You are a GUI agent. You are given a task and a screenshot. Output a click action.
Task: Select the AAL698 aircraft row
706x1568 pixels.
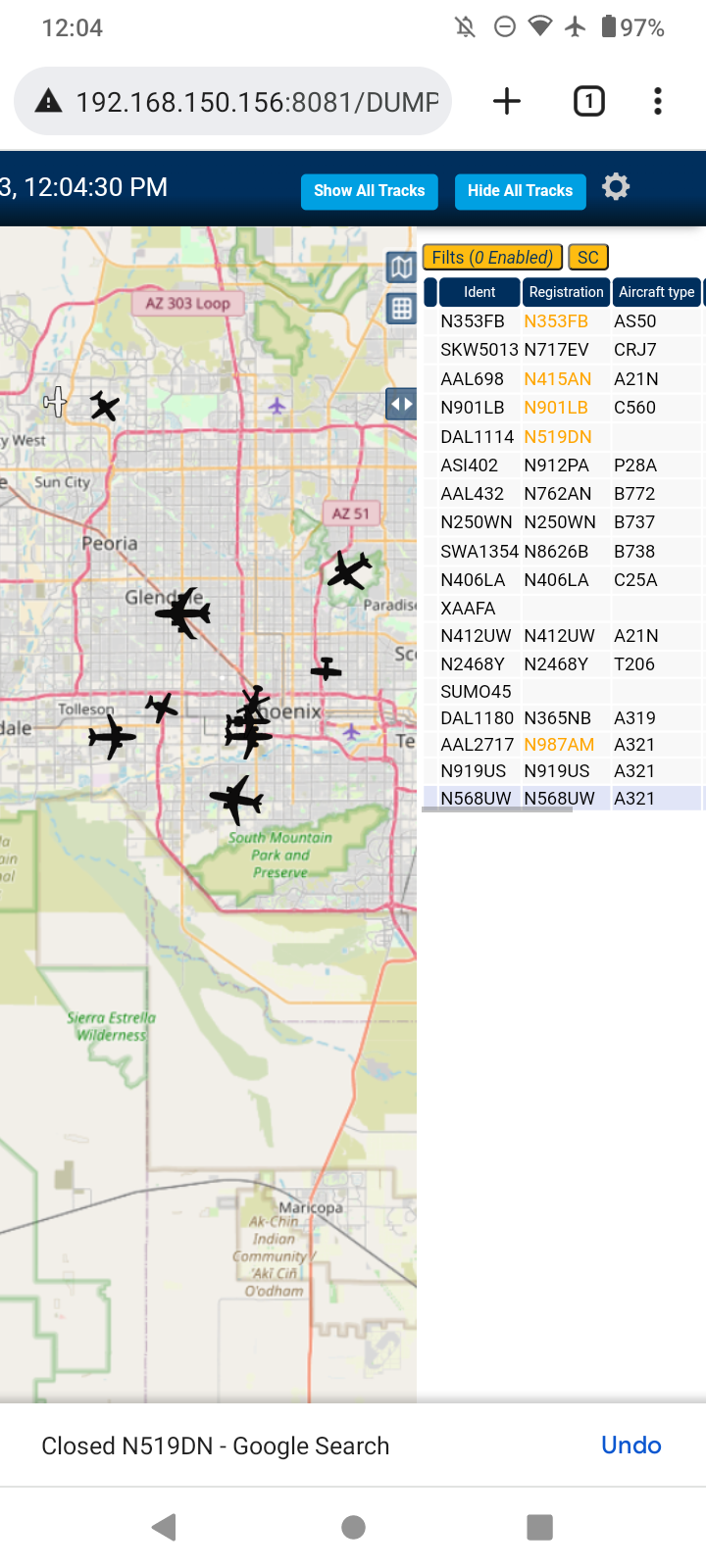click(x=564, y=379)
